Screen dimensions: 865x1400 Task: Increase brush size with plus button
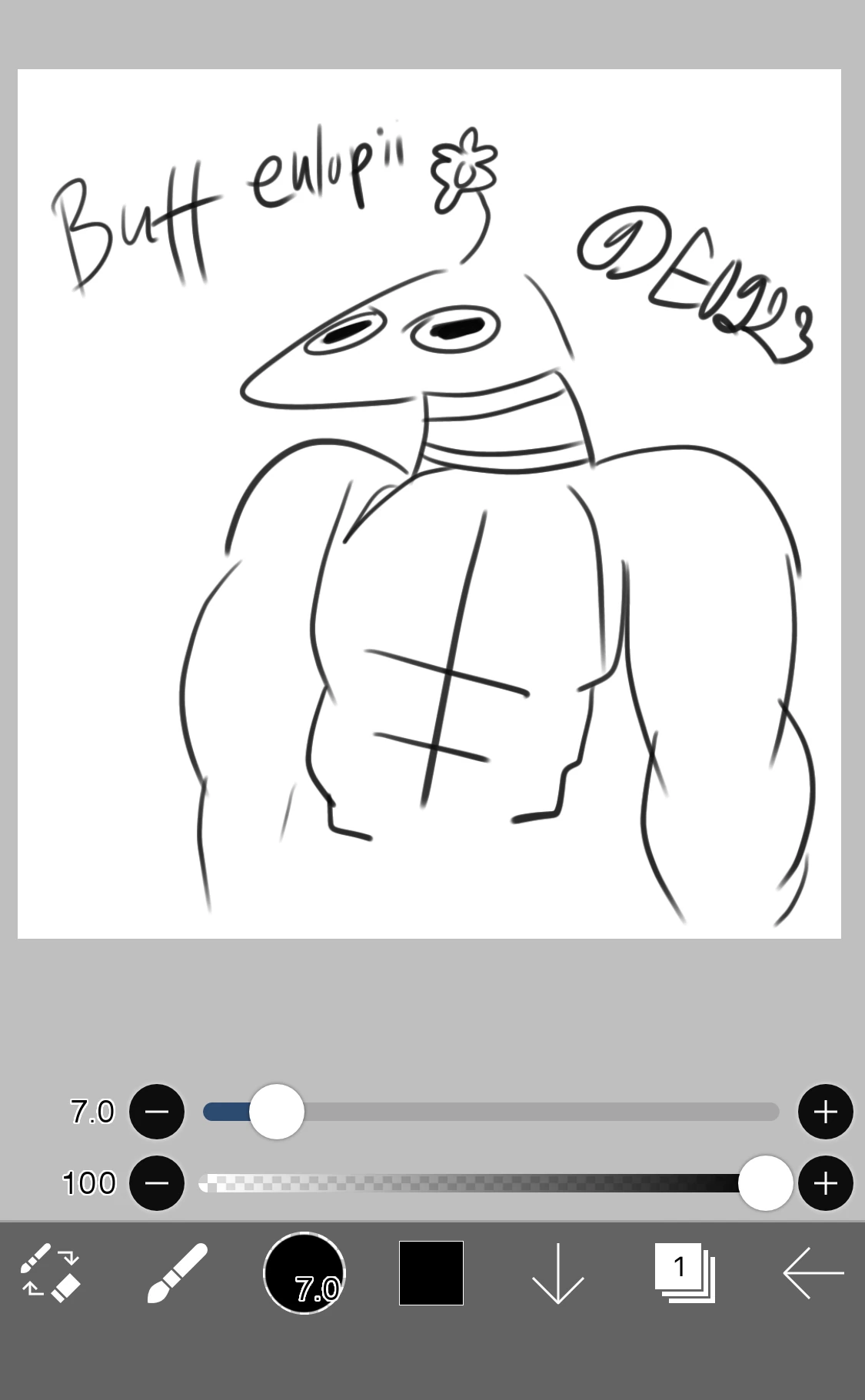pos(825,1112)
